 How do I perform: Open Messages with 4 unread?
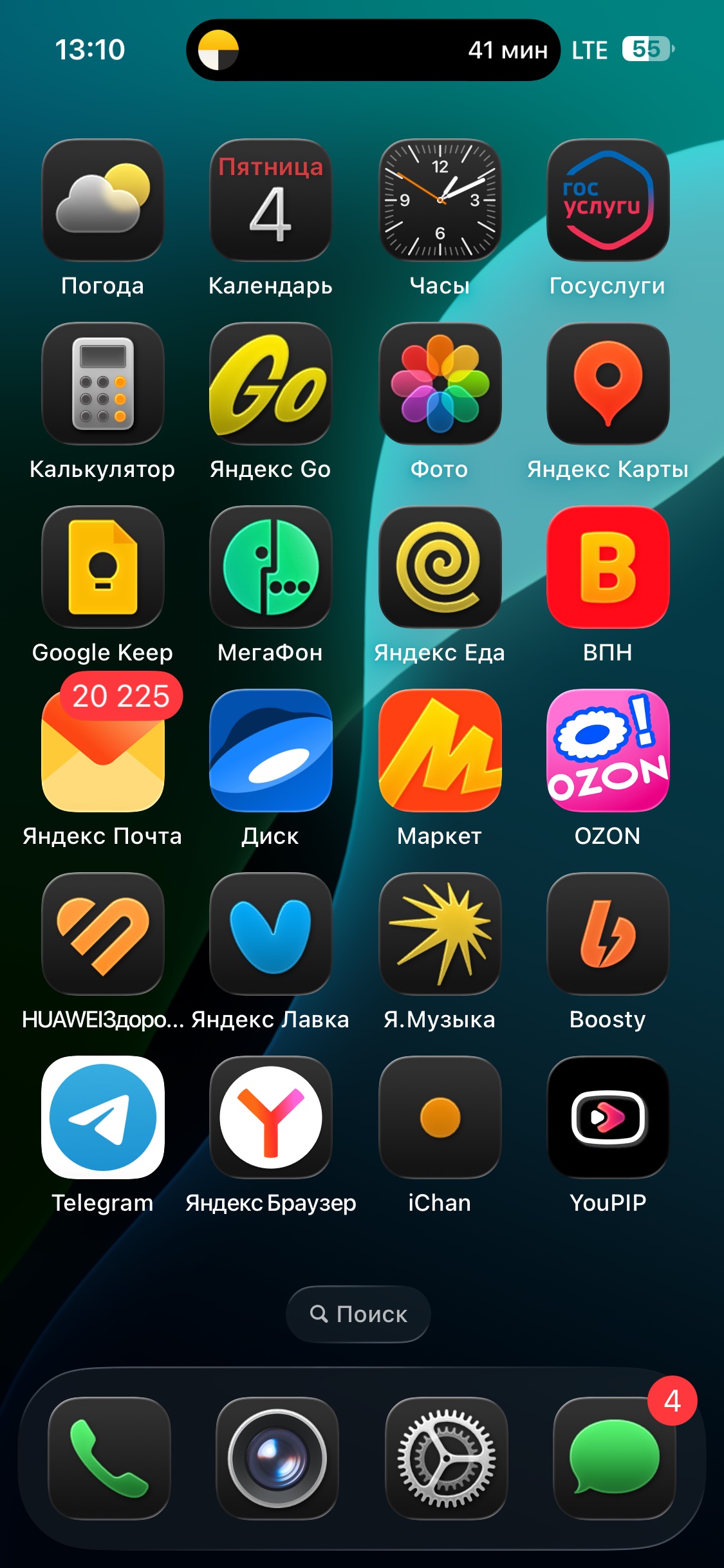(x=614, y=1458)
